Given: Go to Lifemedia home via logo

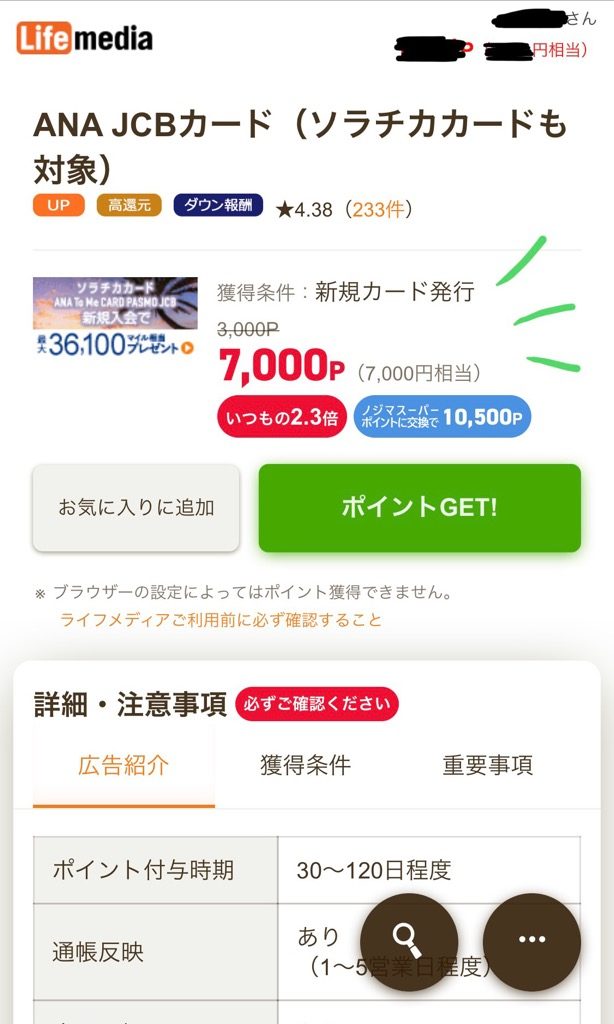Looking at the screenshot, I should coord(85,38).
